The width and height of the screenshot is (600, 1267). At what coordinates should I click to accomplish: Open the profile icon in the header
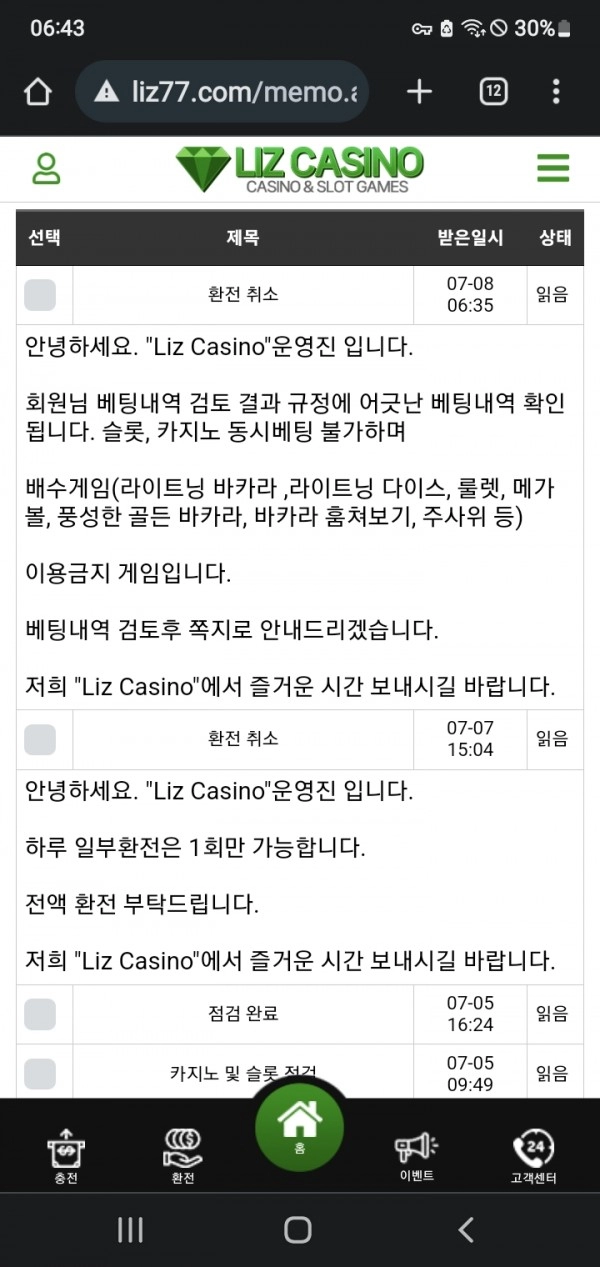point(45,168)
